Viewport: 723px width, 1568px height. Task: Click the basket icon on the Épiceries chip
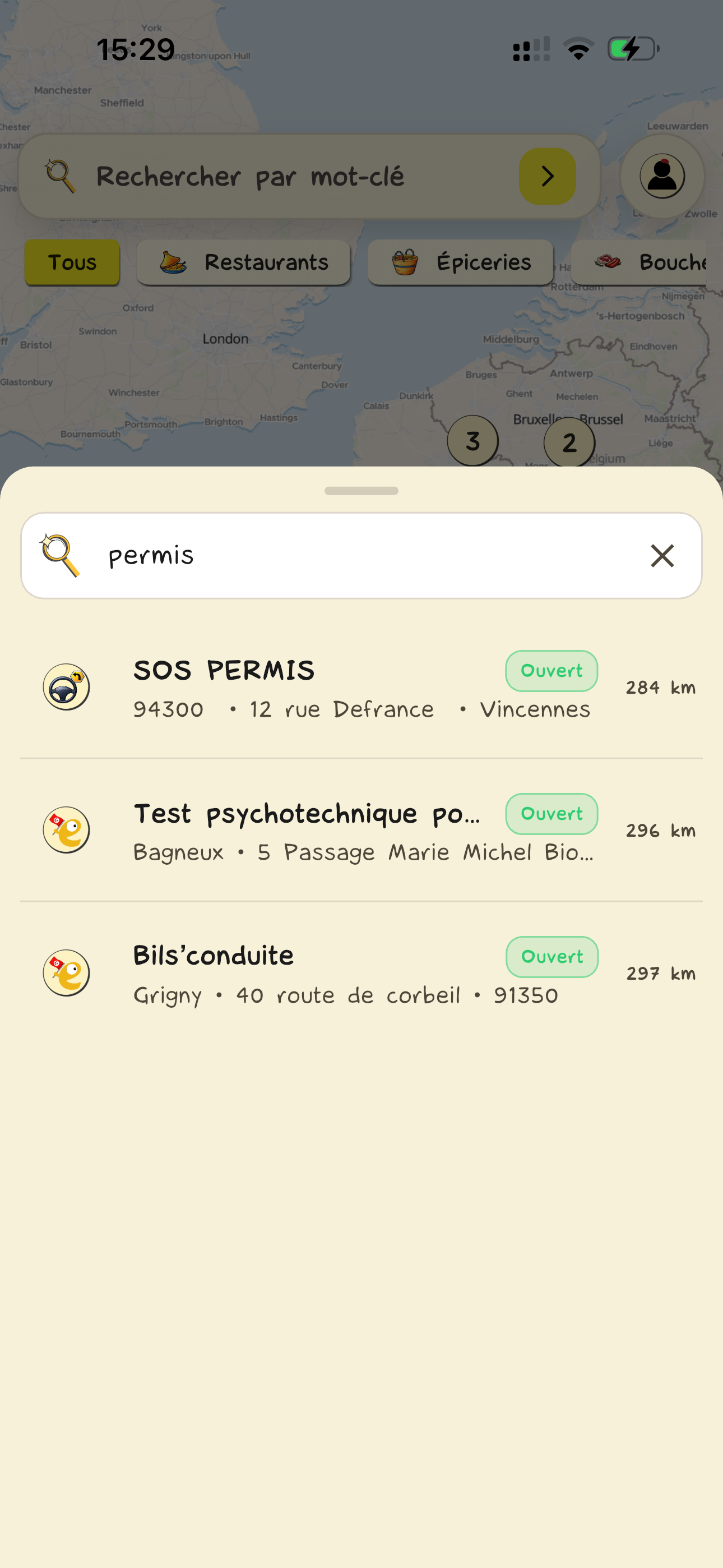click(405, 262)
